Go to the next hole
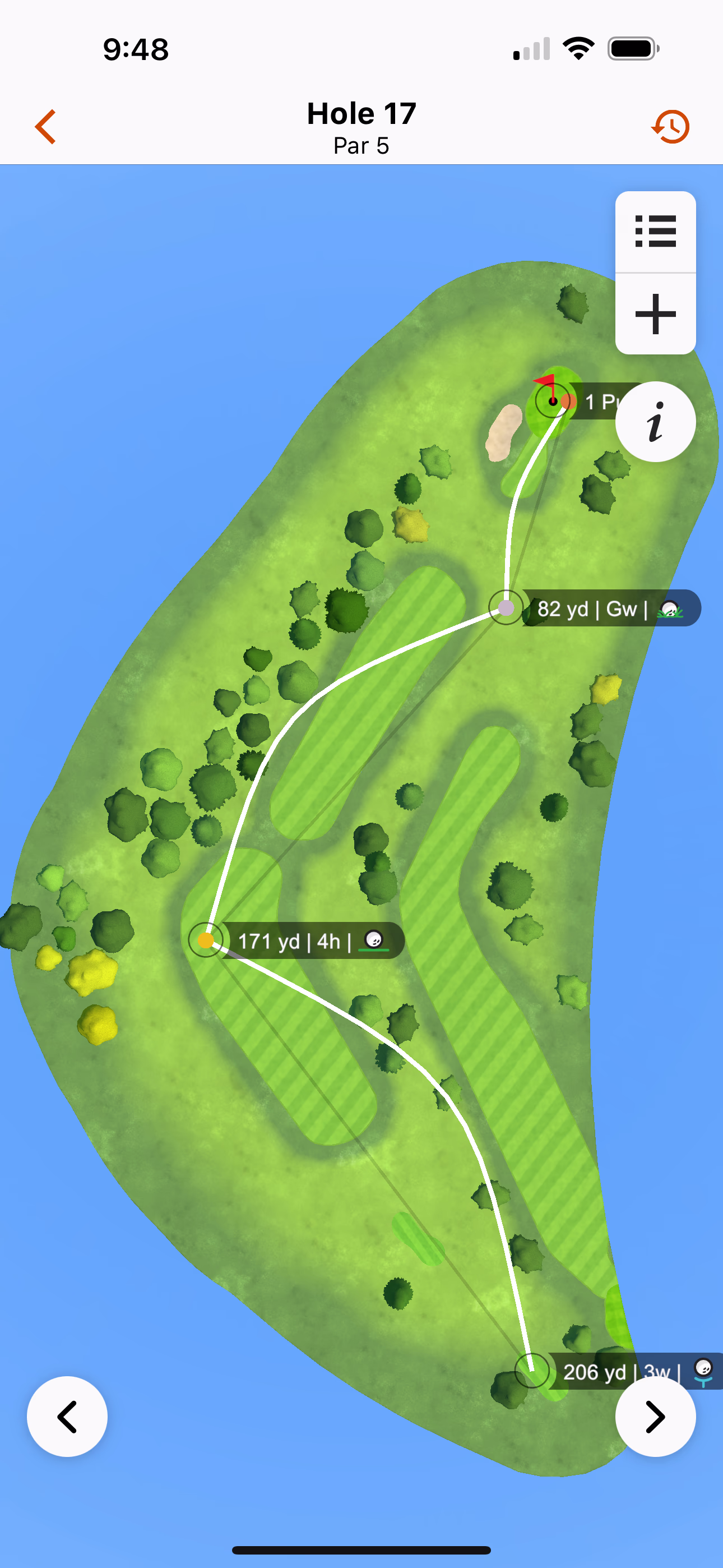723x1568 pixels. (655, 1417)
